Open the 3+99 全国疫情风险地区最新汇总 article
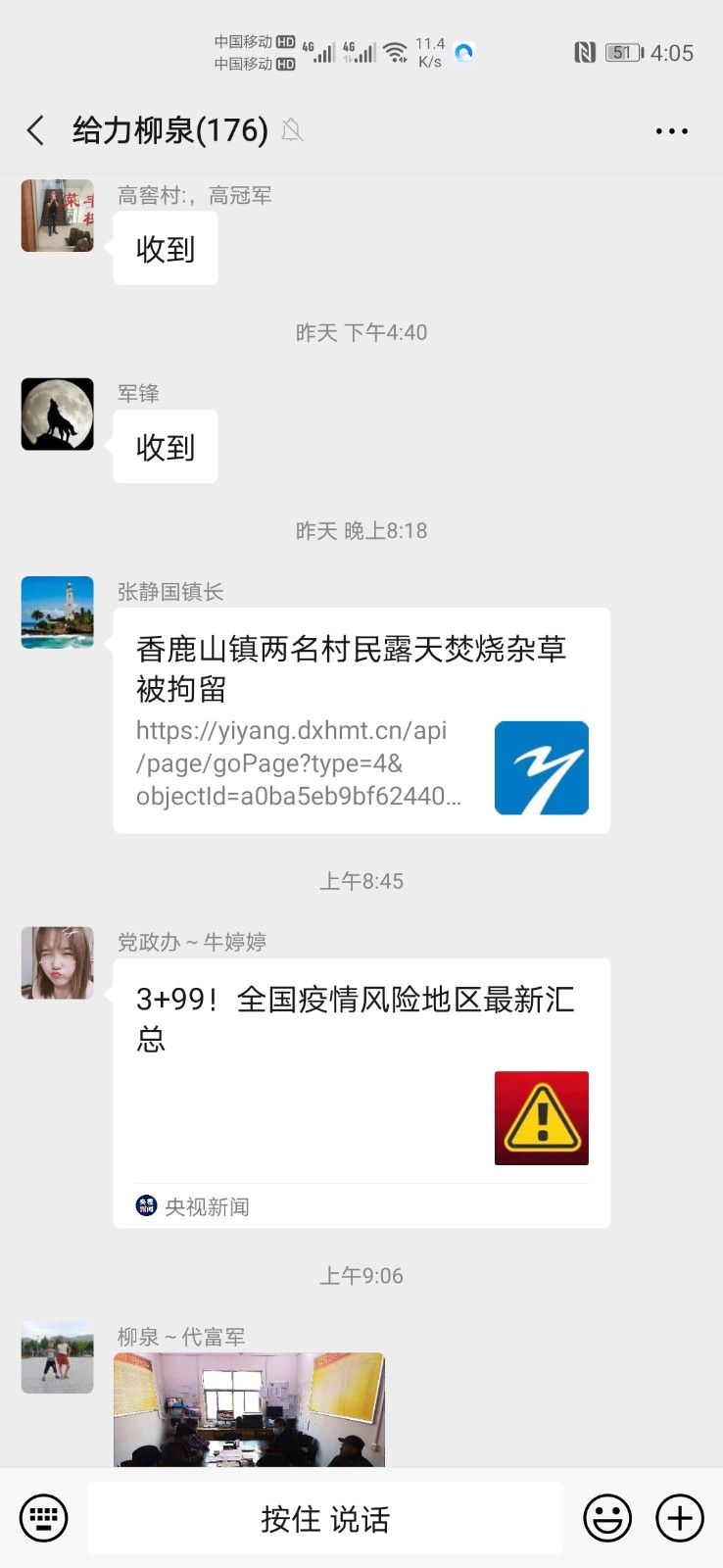Image resolution: width=723 pixels, height=1568 pixels. [x=361, y=1092]
